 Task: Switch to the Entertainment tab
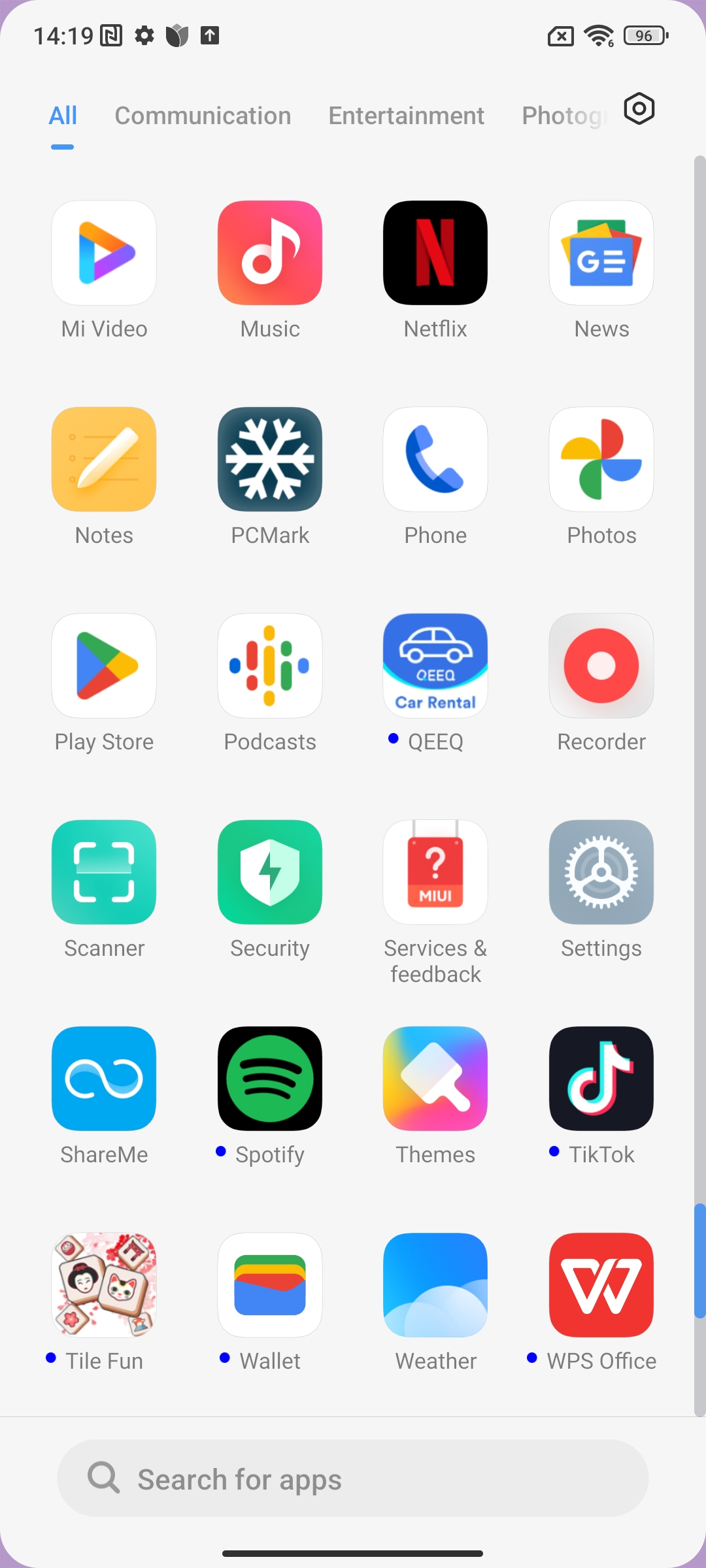406,116
